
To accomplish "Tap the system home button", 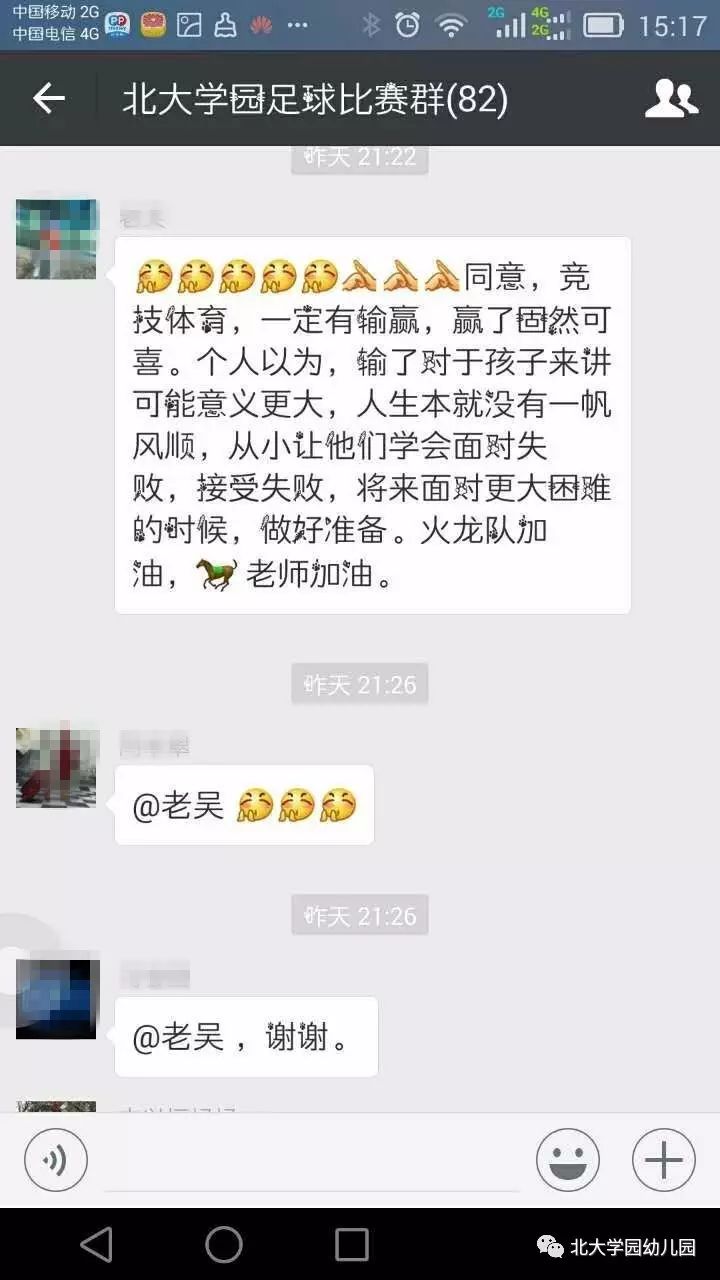I will click(224, 1245).
